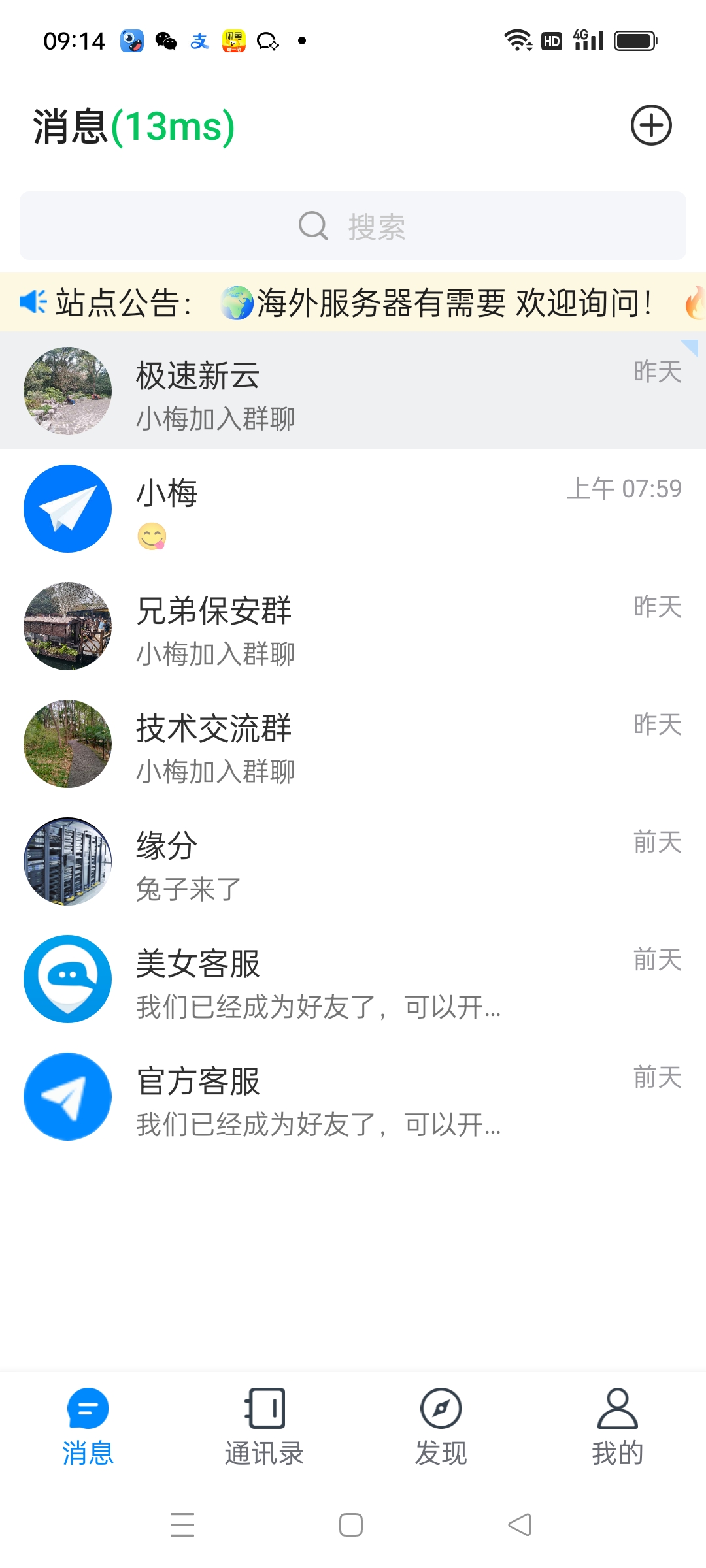The image size is (706, 1568).
Task: Open the 兄弟保安群 conversation
Action: click(x=353, y=626)
